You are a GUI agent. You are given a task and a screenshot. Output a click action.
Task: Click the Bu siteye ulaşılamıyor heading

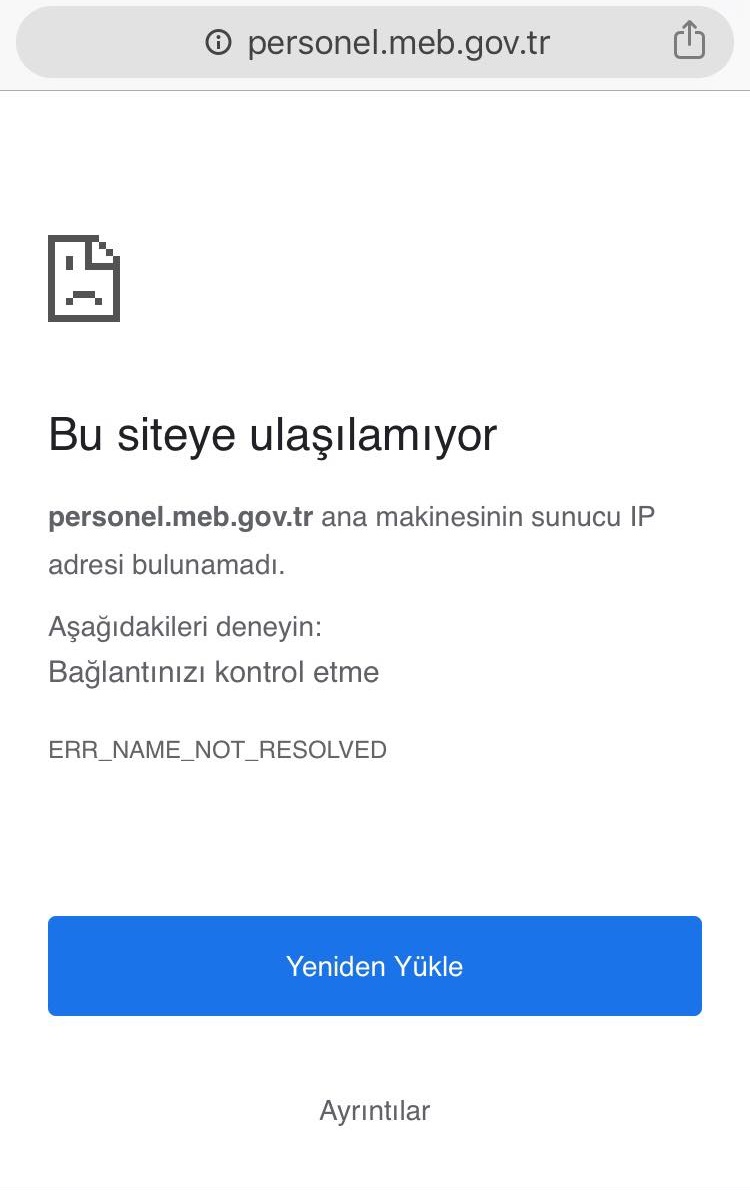tap(273, 434)
